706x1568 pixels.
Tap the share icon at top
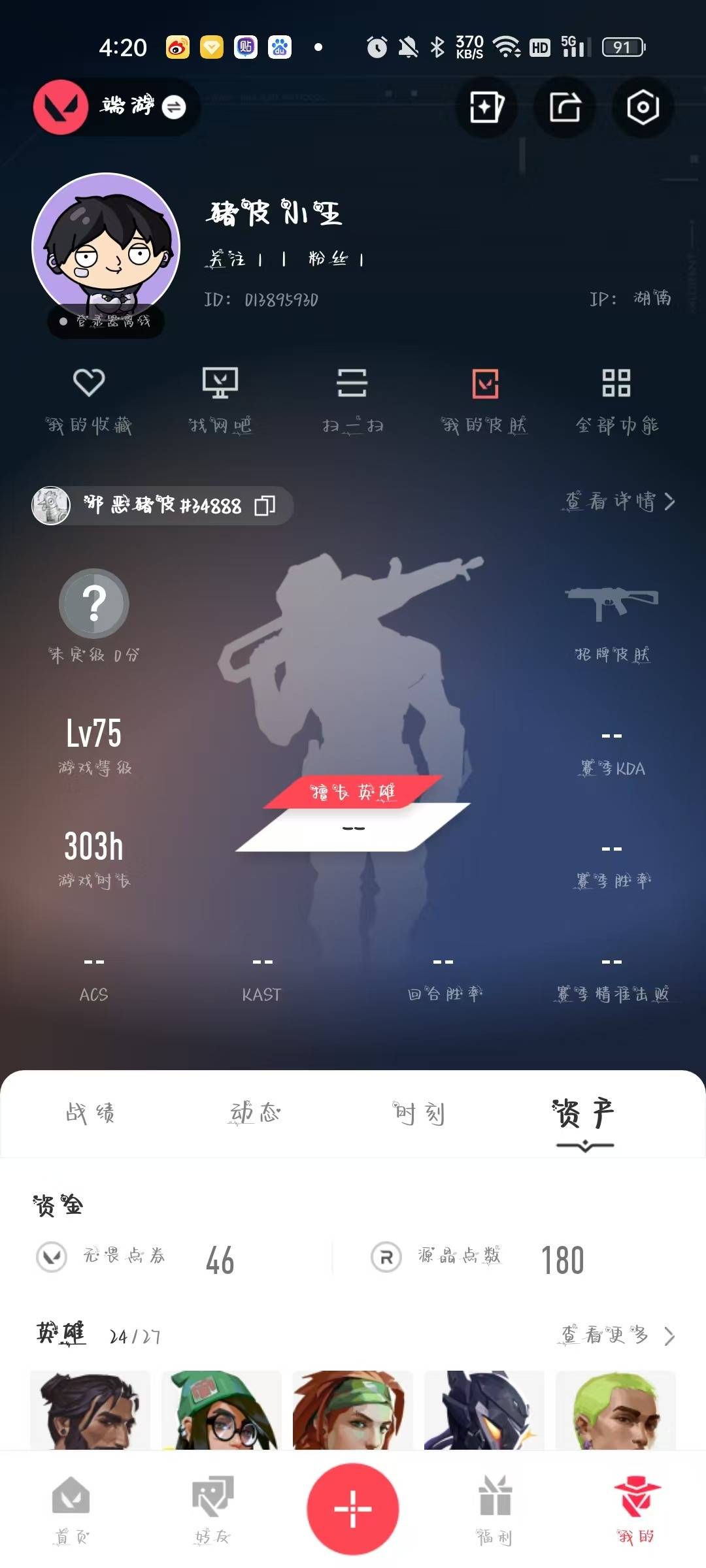coord(565,107)
